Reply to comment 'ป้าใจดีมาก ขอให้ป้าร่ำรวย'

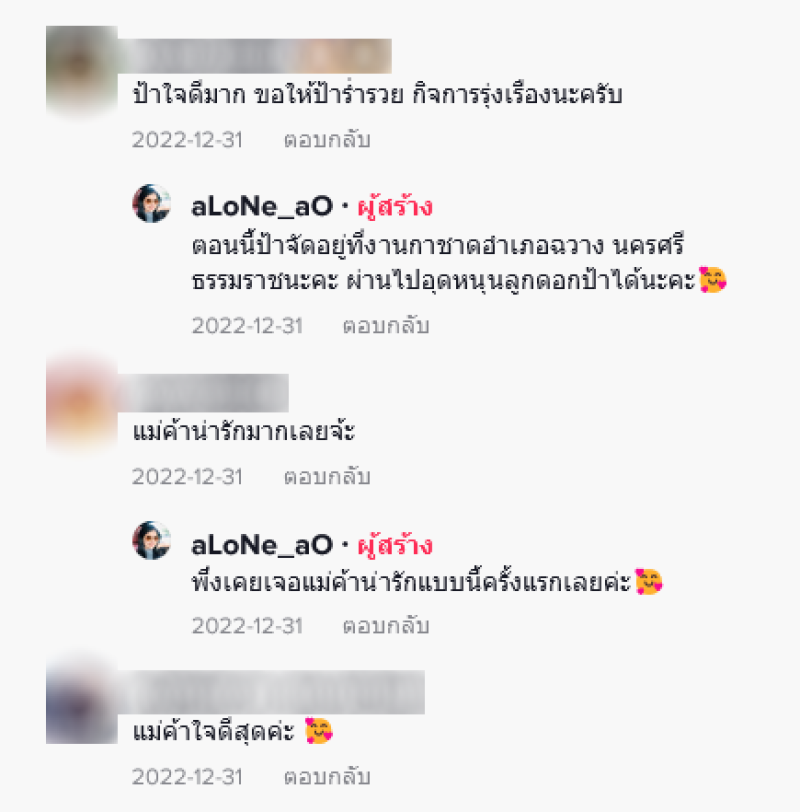click(326, 140)
